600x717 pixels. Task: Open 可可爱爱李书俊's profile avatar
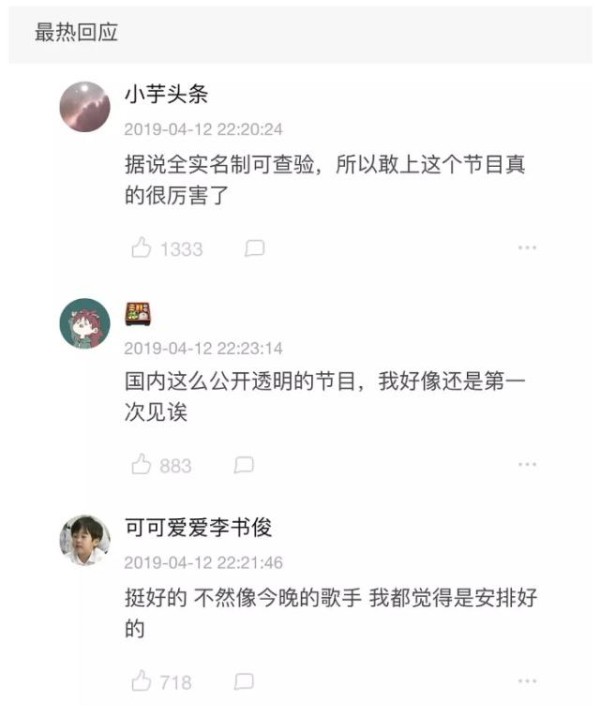point(85,540)
